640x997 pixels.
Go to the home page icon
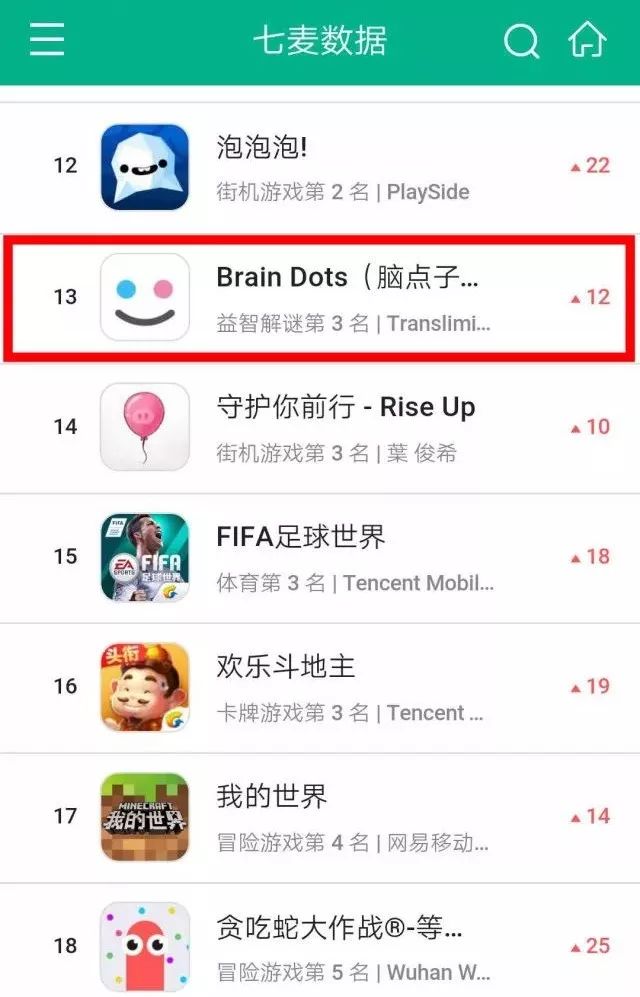point(587,40)
